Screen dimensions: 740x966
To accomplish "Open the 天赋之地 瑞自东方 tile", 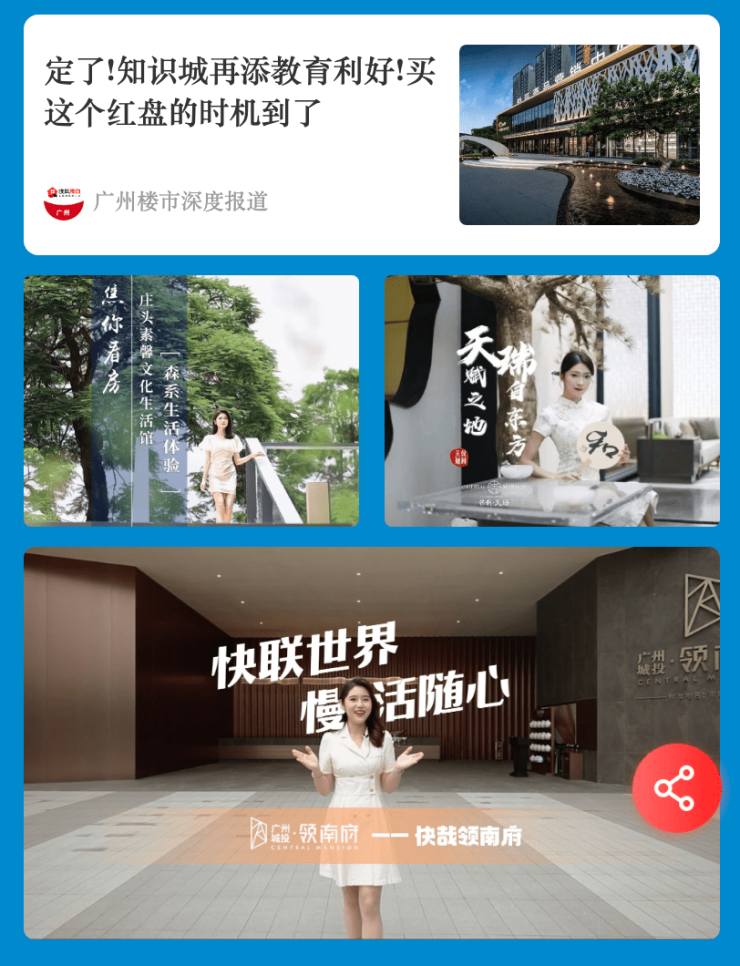I will [552, 400].
